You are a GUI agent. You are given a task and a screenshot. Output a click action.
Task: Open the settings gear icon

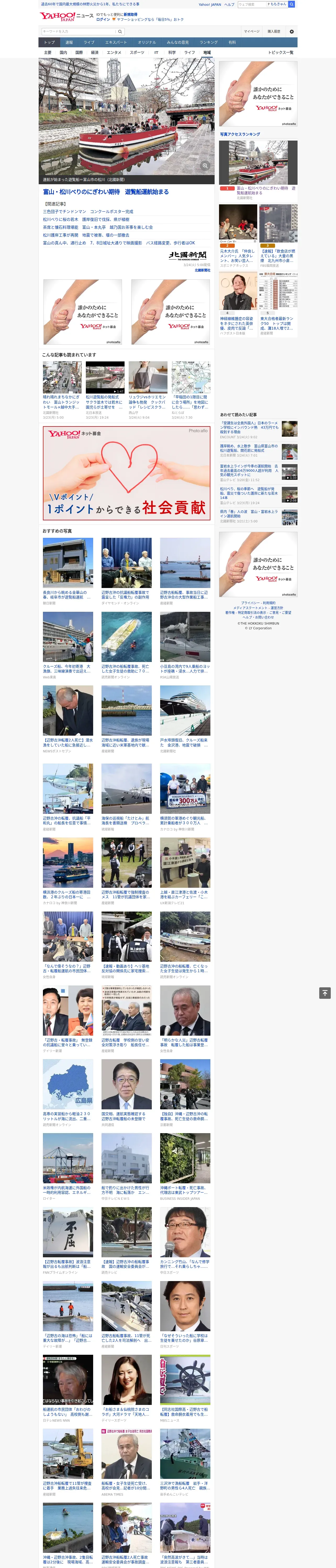(292, 32)
